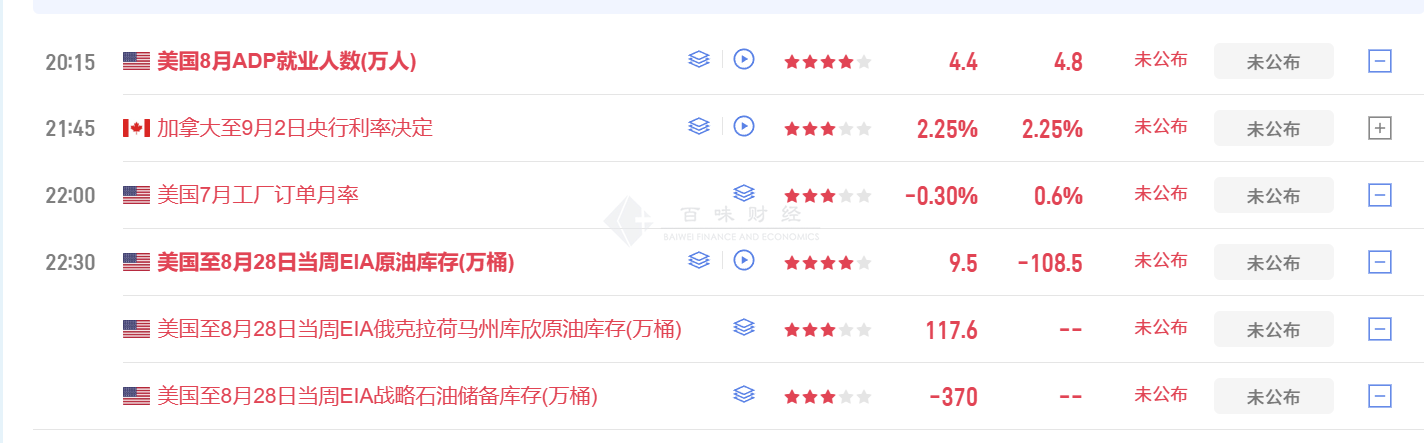Open the US July factory orders entry
1424x443 pixels.
pos(258,195)
